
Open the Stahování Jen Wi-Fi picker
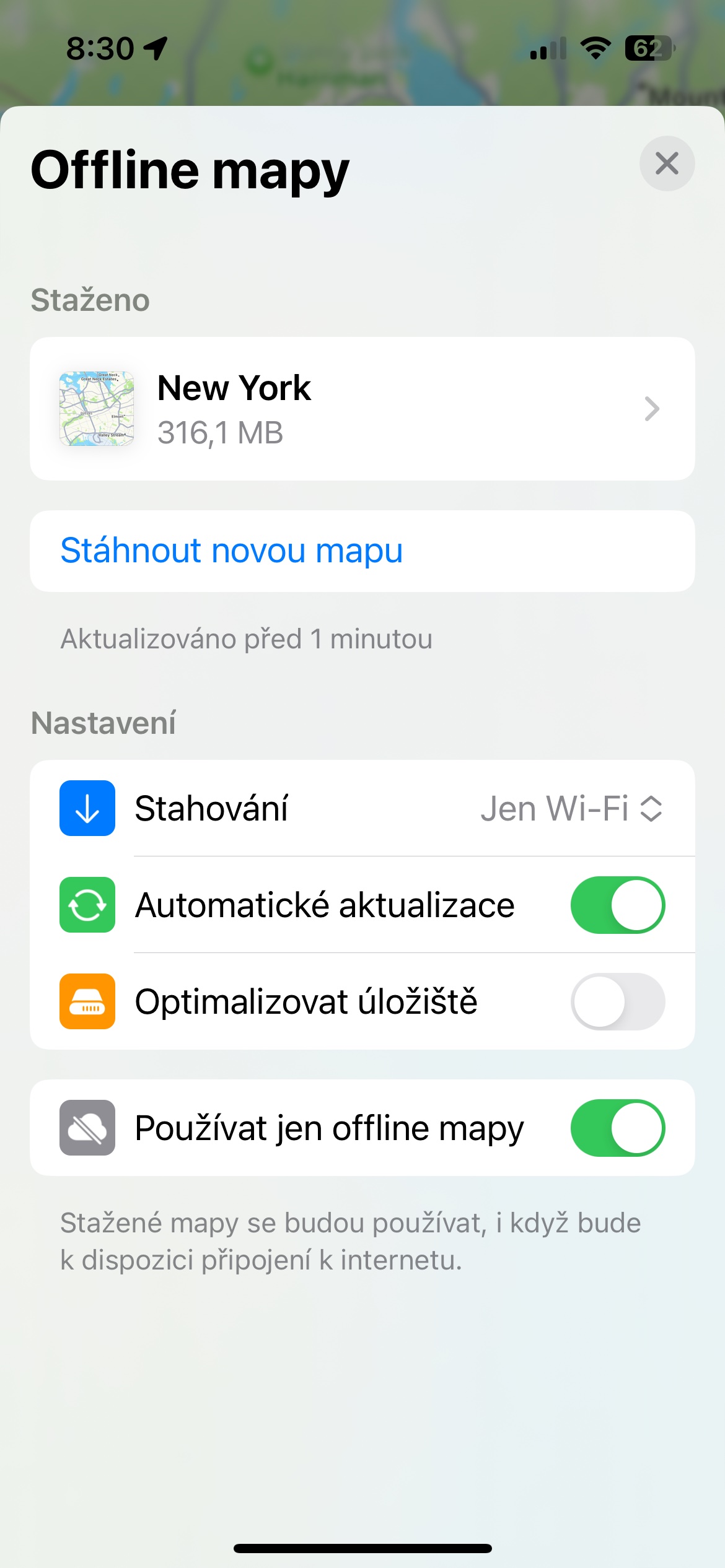point(571,808)
